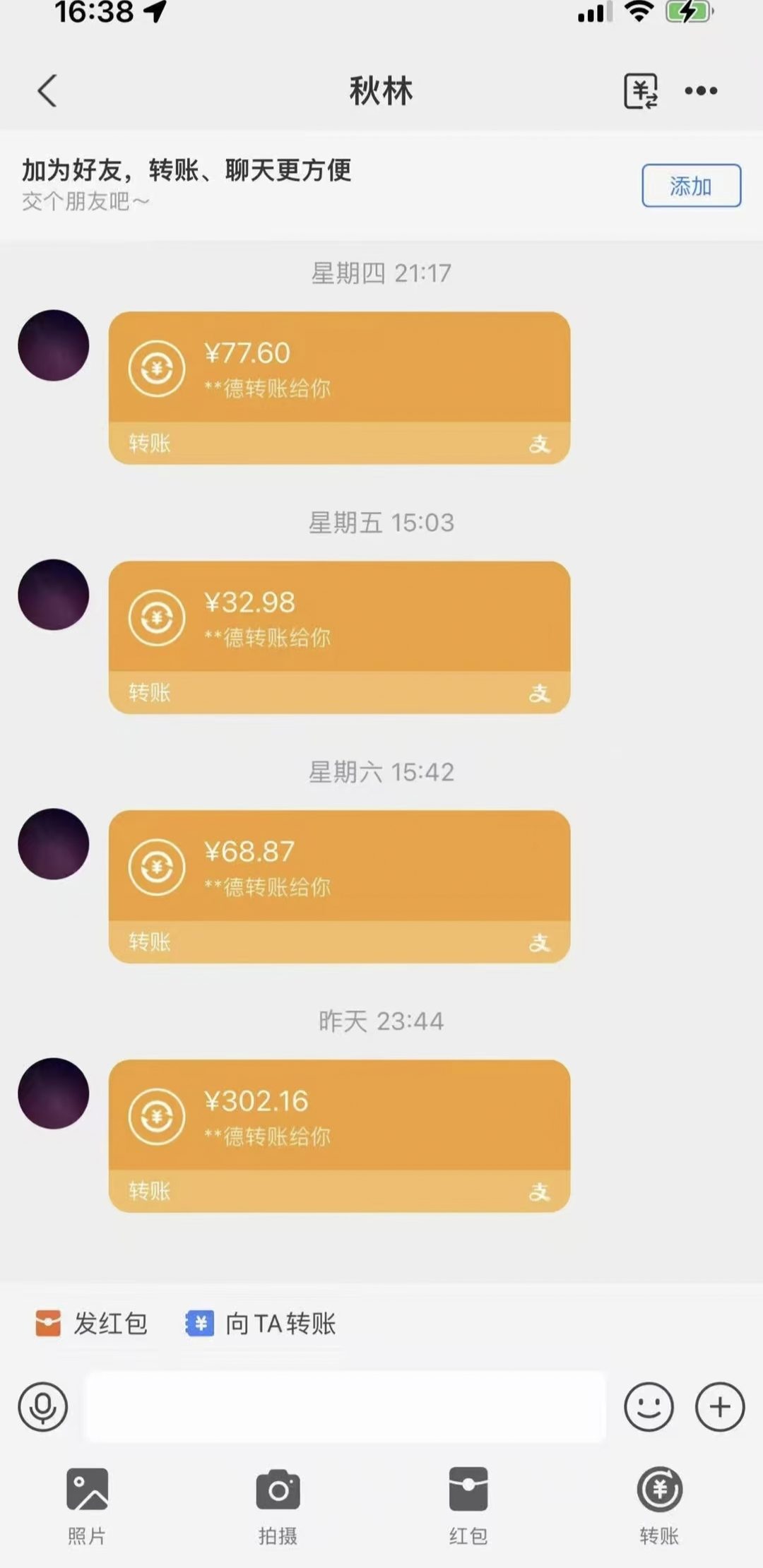
Task: Open transfer records icon in header
Action: (641, 91)
